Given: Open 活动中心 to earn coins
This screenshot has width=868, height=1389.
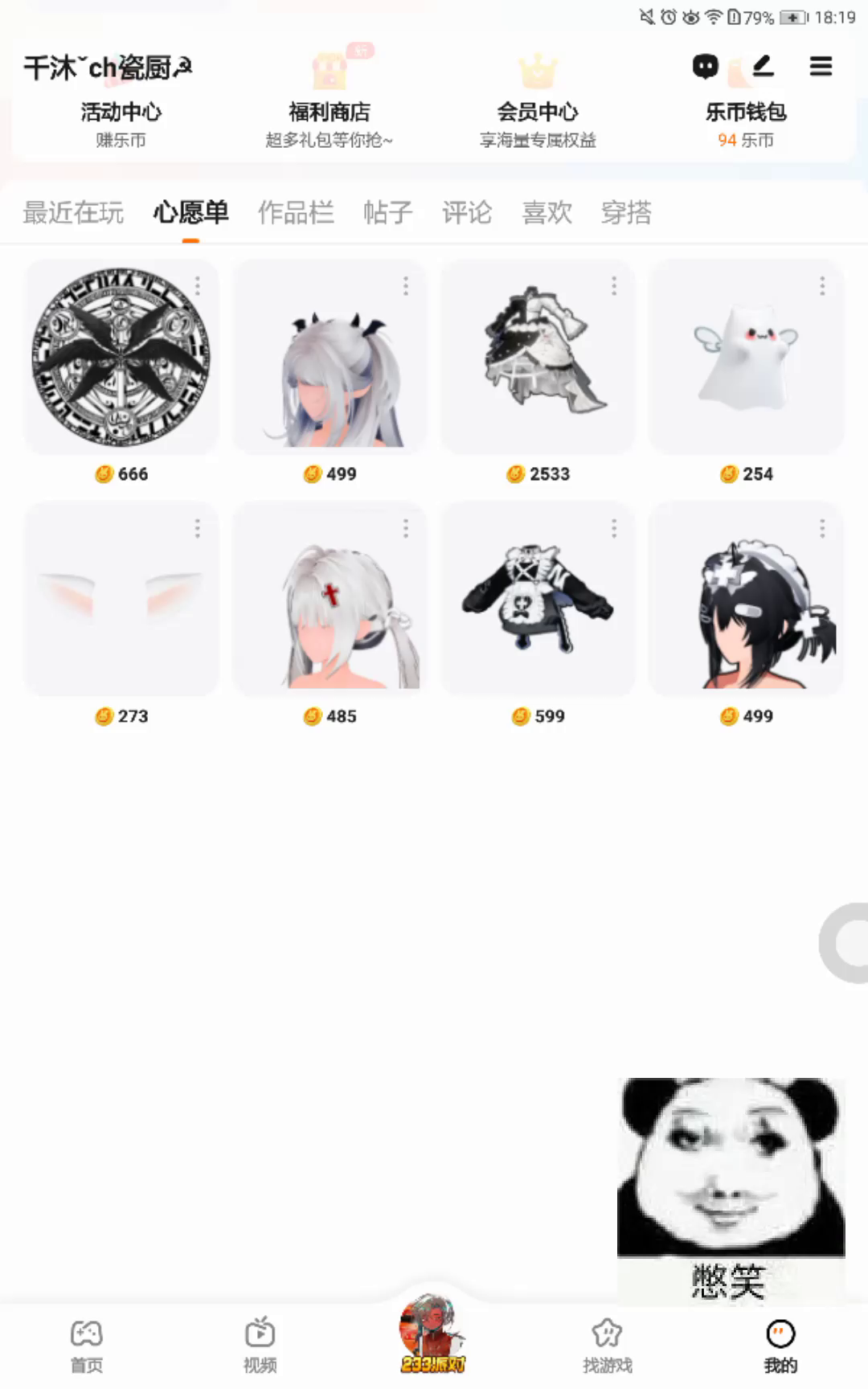Looking at the screenshot, I should [121, 122].
